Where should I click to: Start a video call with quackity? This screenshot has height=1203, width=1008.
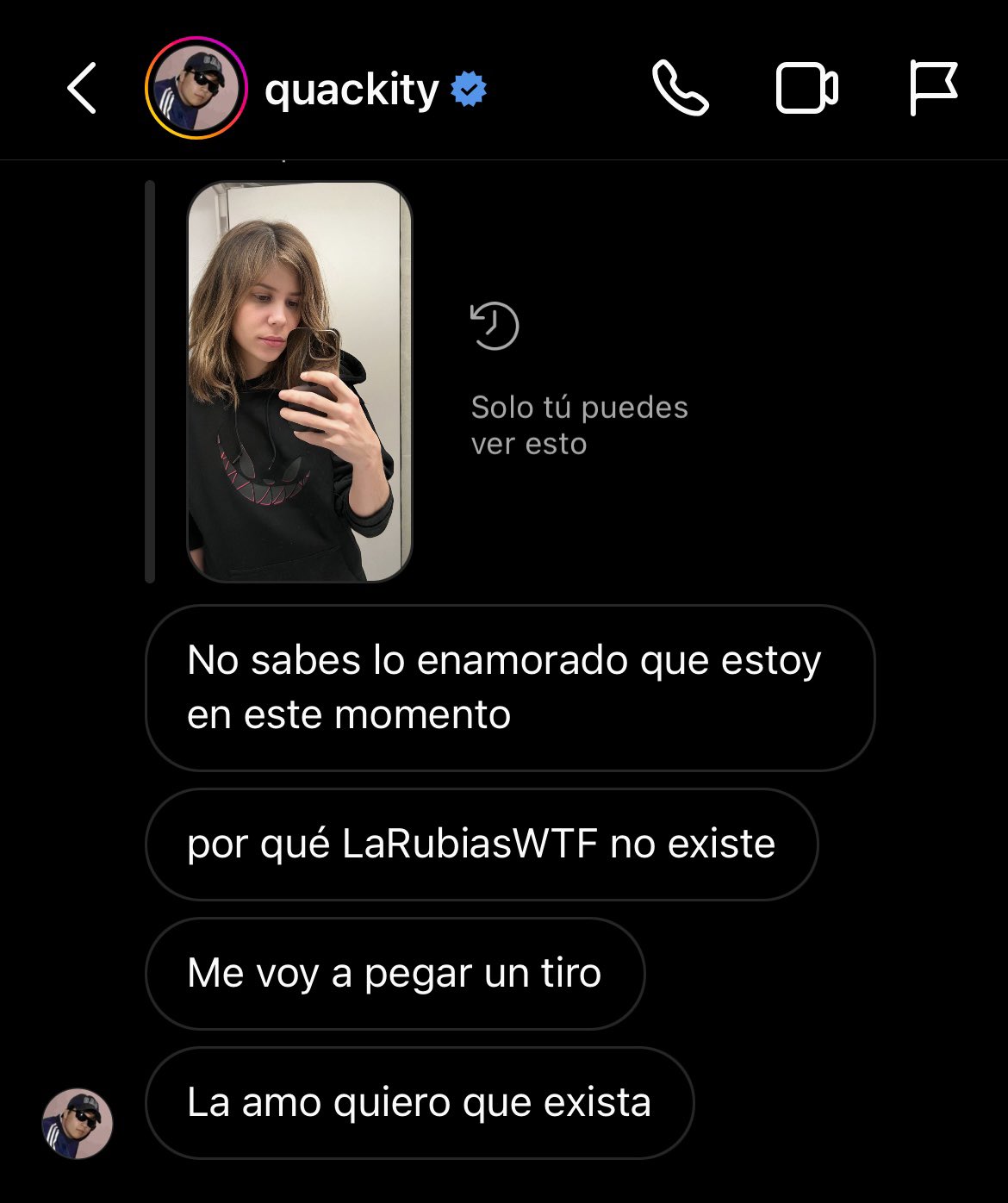pos(806,88)
